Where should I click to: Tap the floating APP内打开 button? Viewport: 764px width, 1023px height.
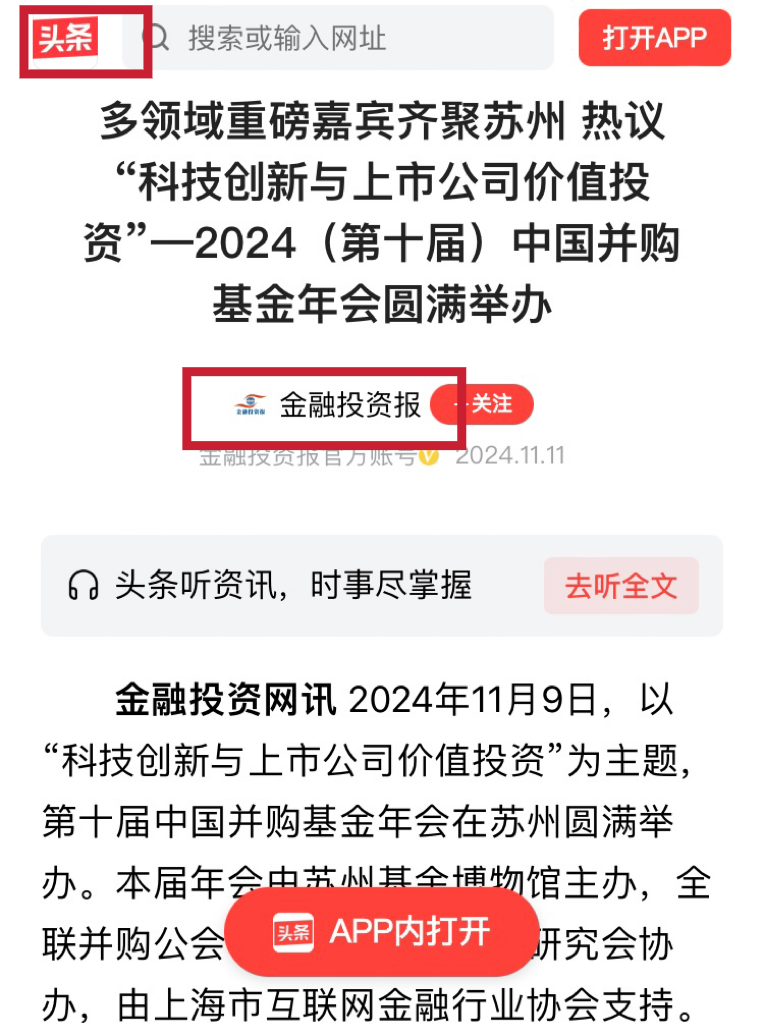tap(382, 932)
